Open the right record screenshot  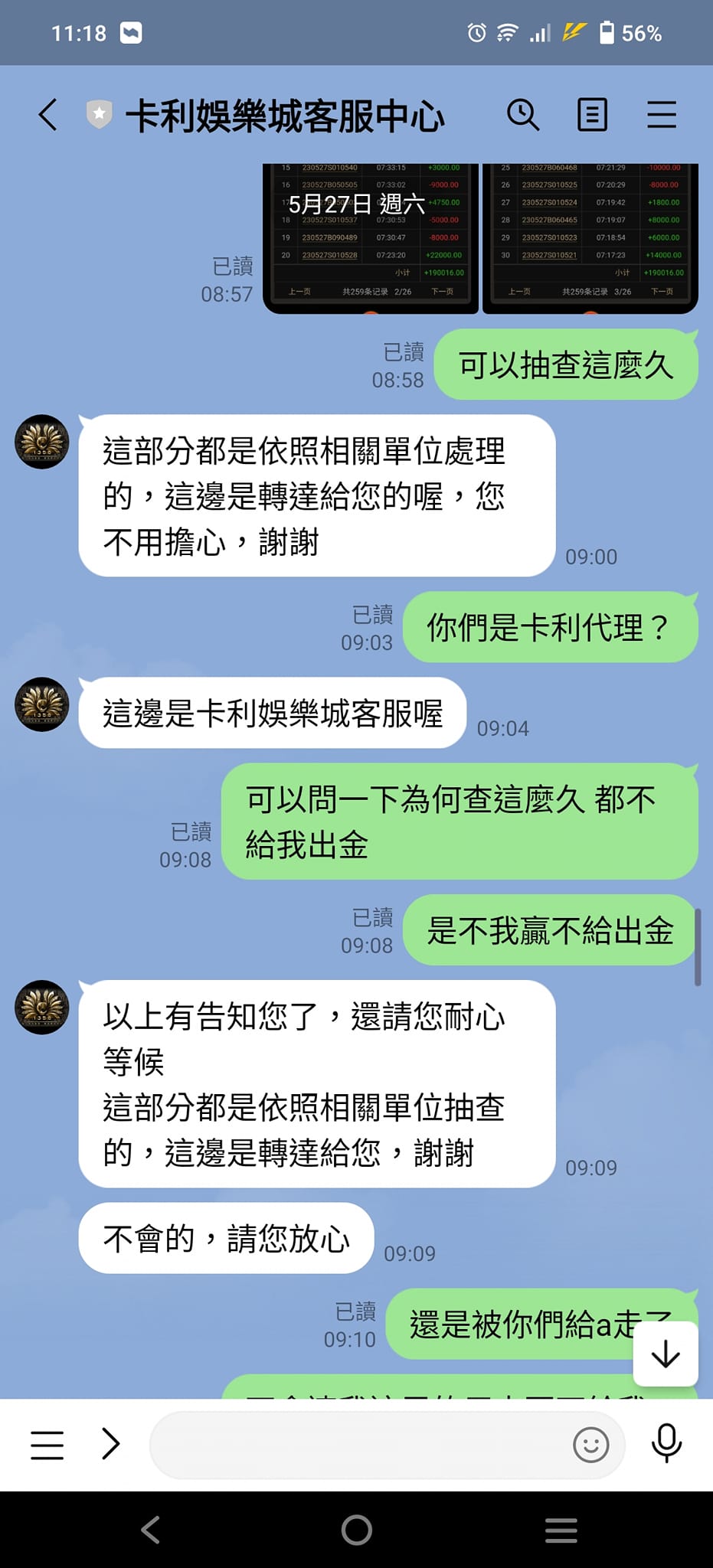[590, 237]
